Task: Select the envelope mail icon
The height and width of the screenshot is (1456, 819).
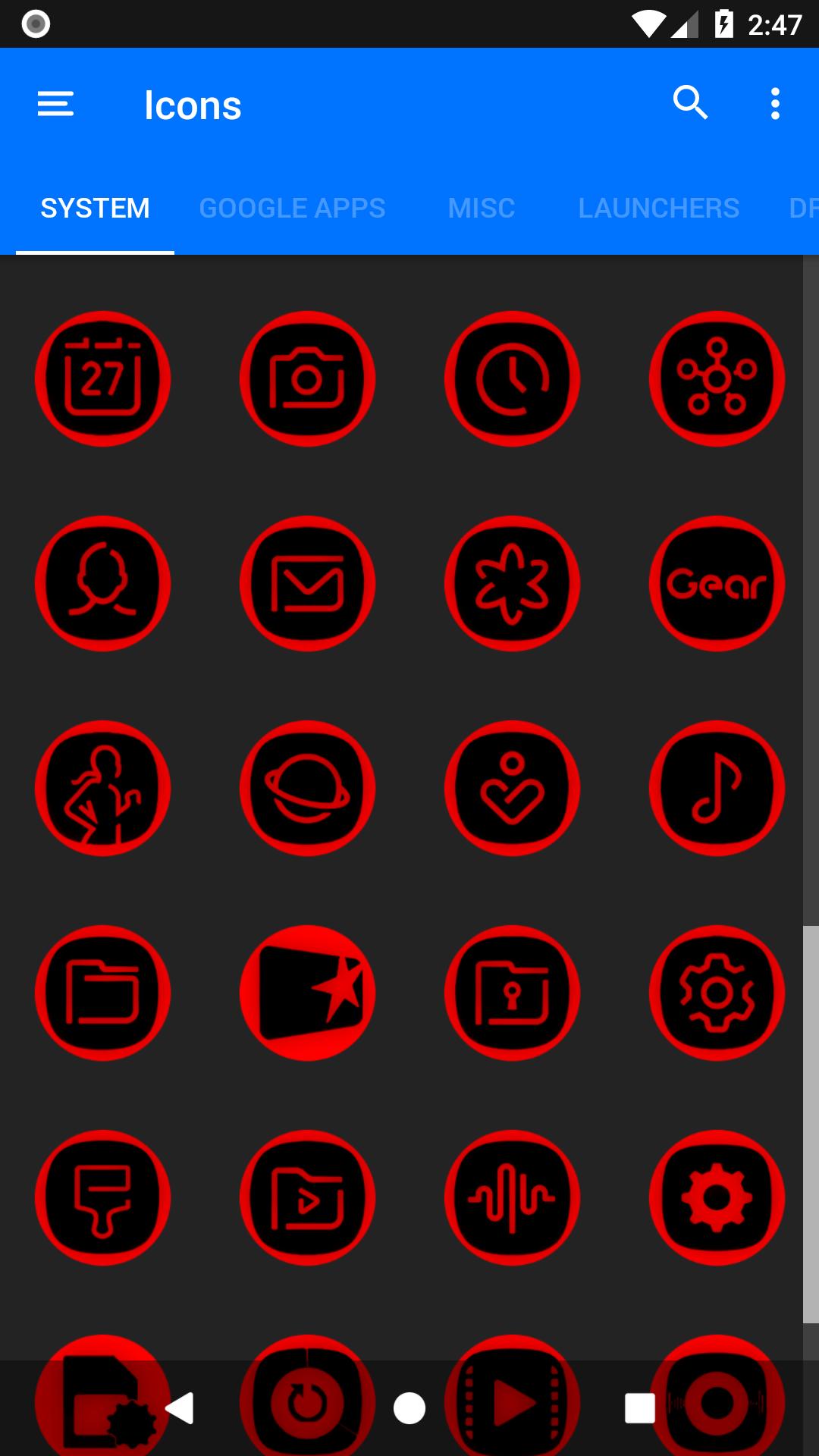Action: [x=307, y=583]
